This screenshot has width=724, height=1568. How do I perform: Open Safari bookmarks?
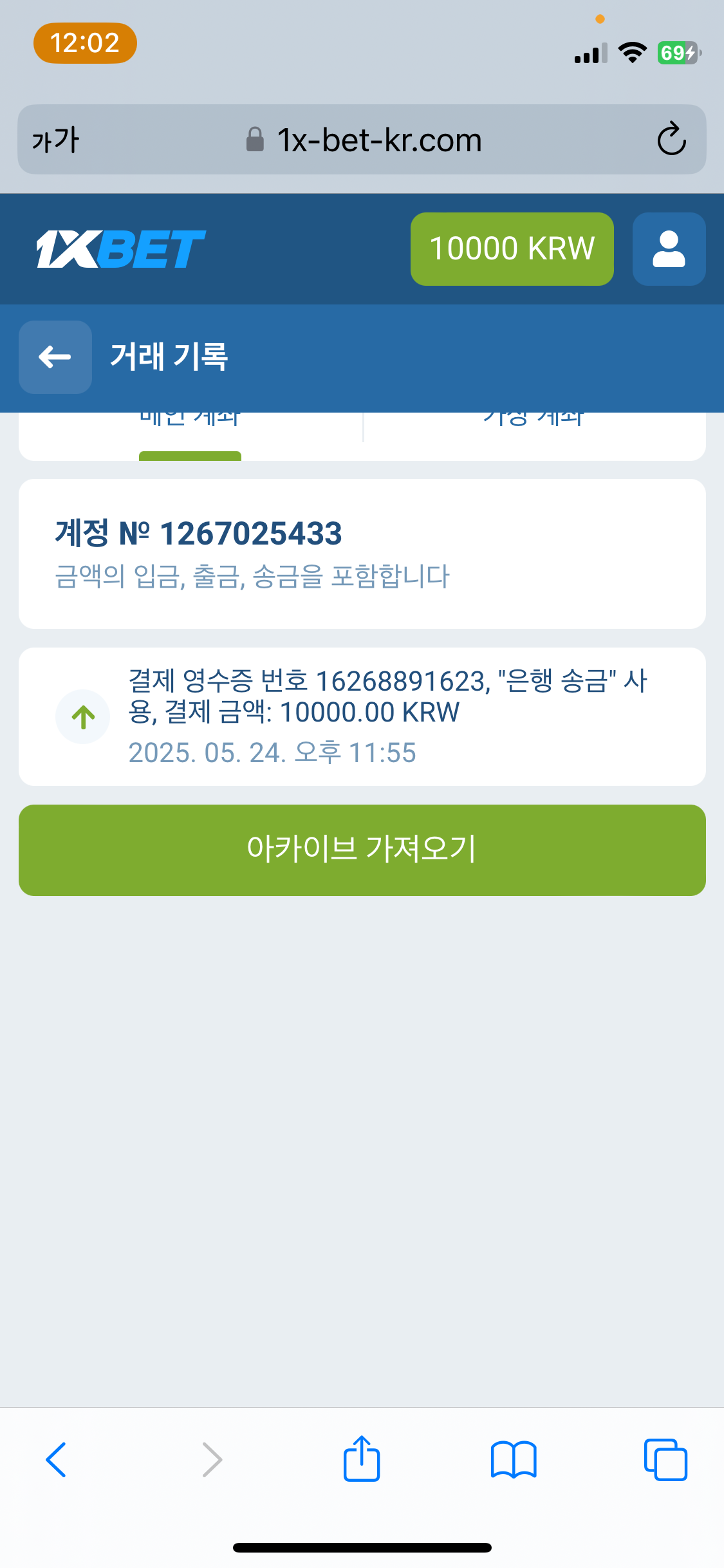click(x=513, y=1459)
